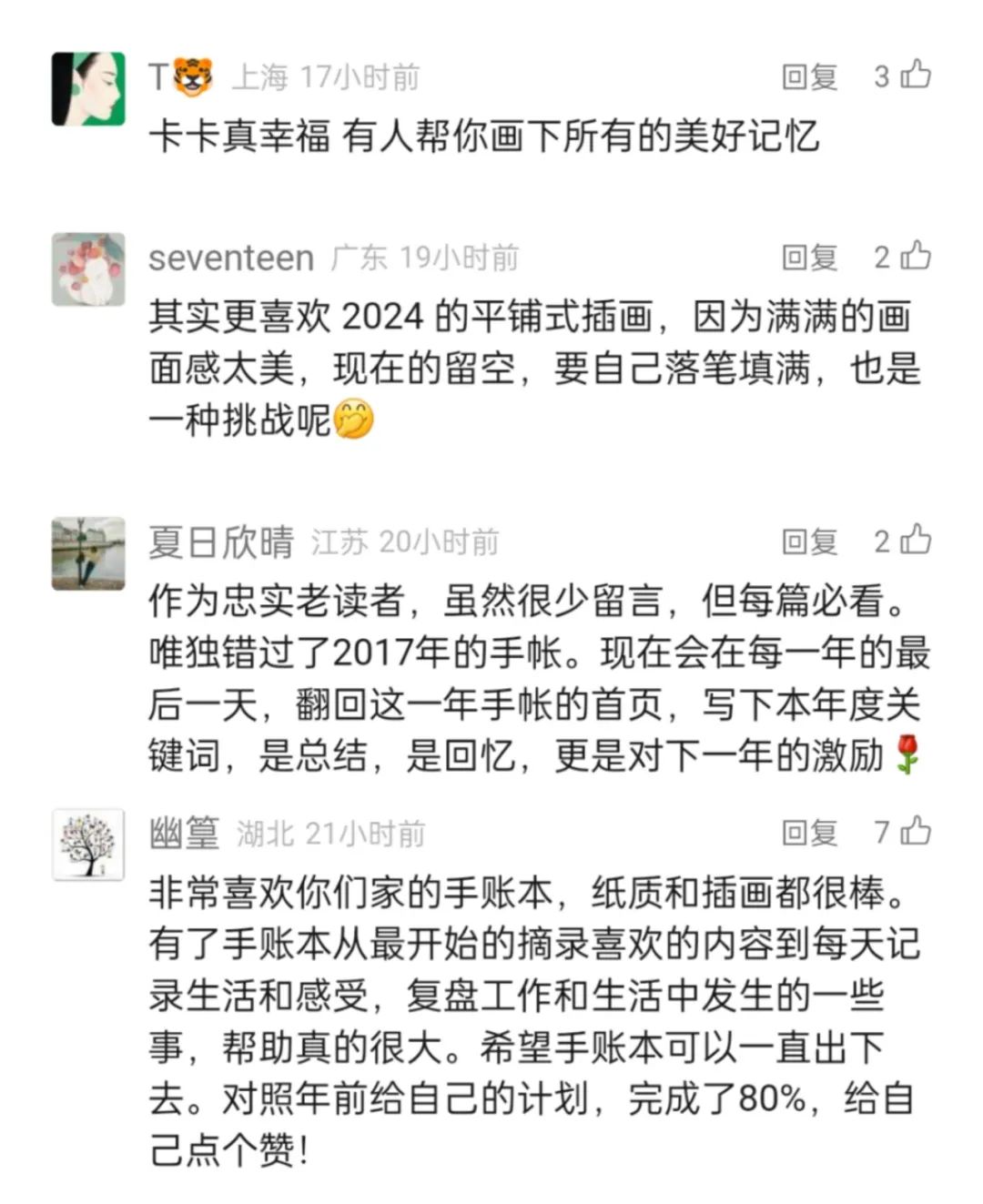Like the comment by T from 上海

pyautogui.click(x=915, y=75)
